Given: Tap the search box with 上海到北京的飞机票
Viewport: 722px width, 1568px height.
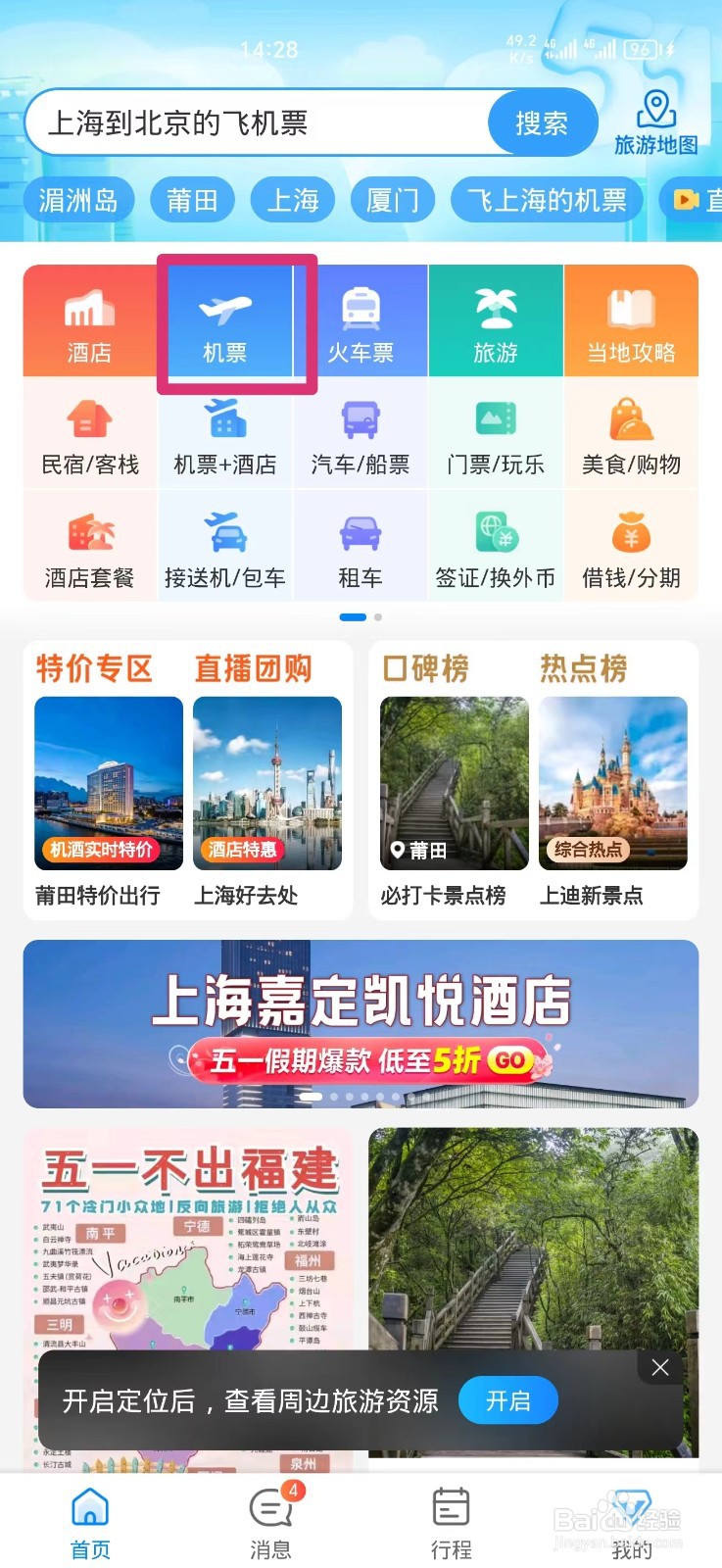Looking at the screenshot, I should click(255, 123).
